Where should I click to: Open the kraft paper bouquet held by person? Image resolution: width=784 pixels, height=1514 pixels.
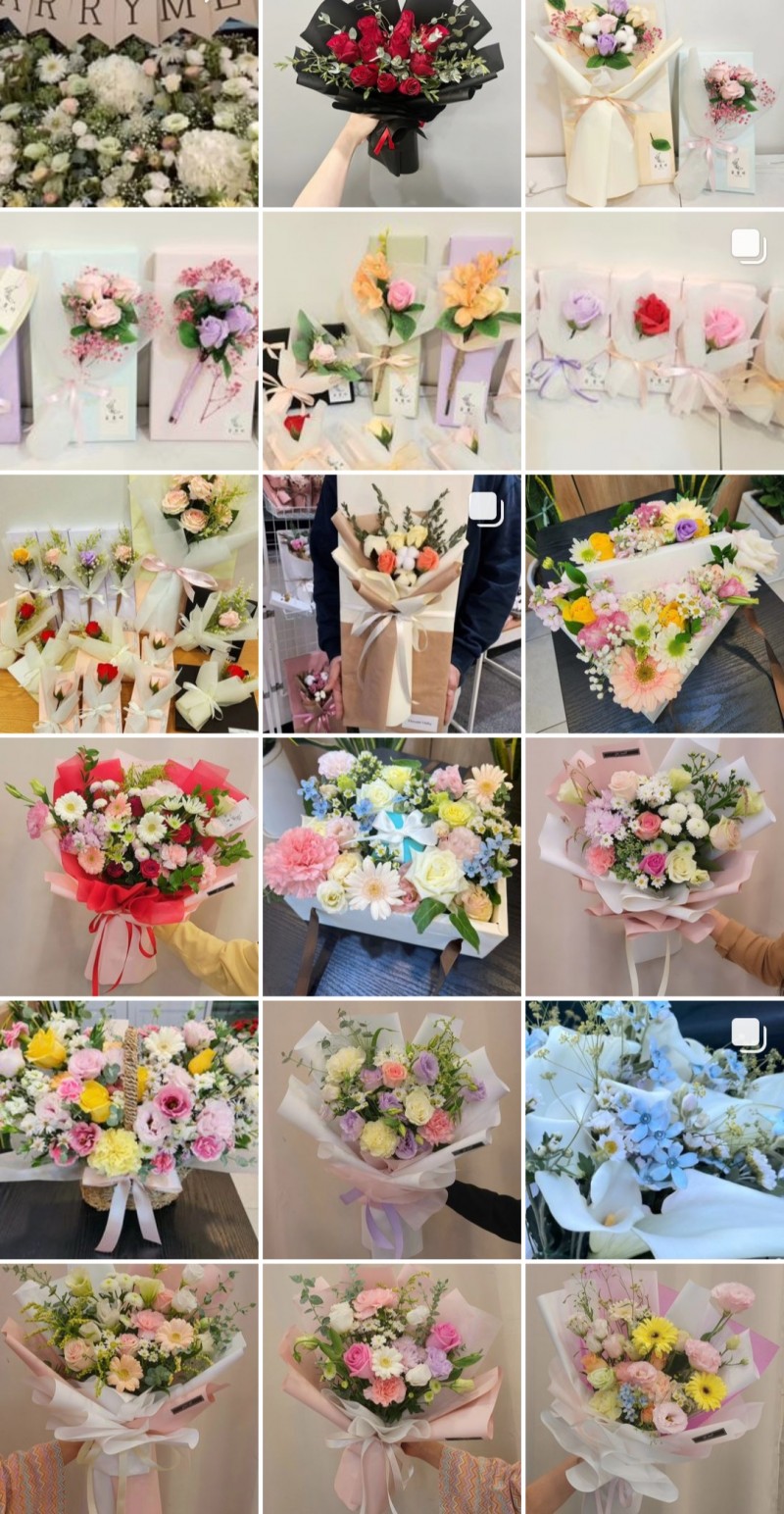[x=391, y=604]
